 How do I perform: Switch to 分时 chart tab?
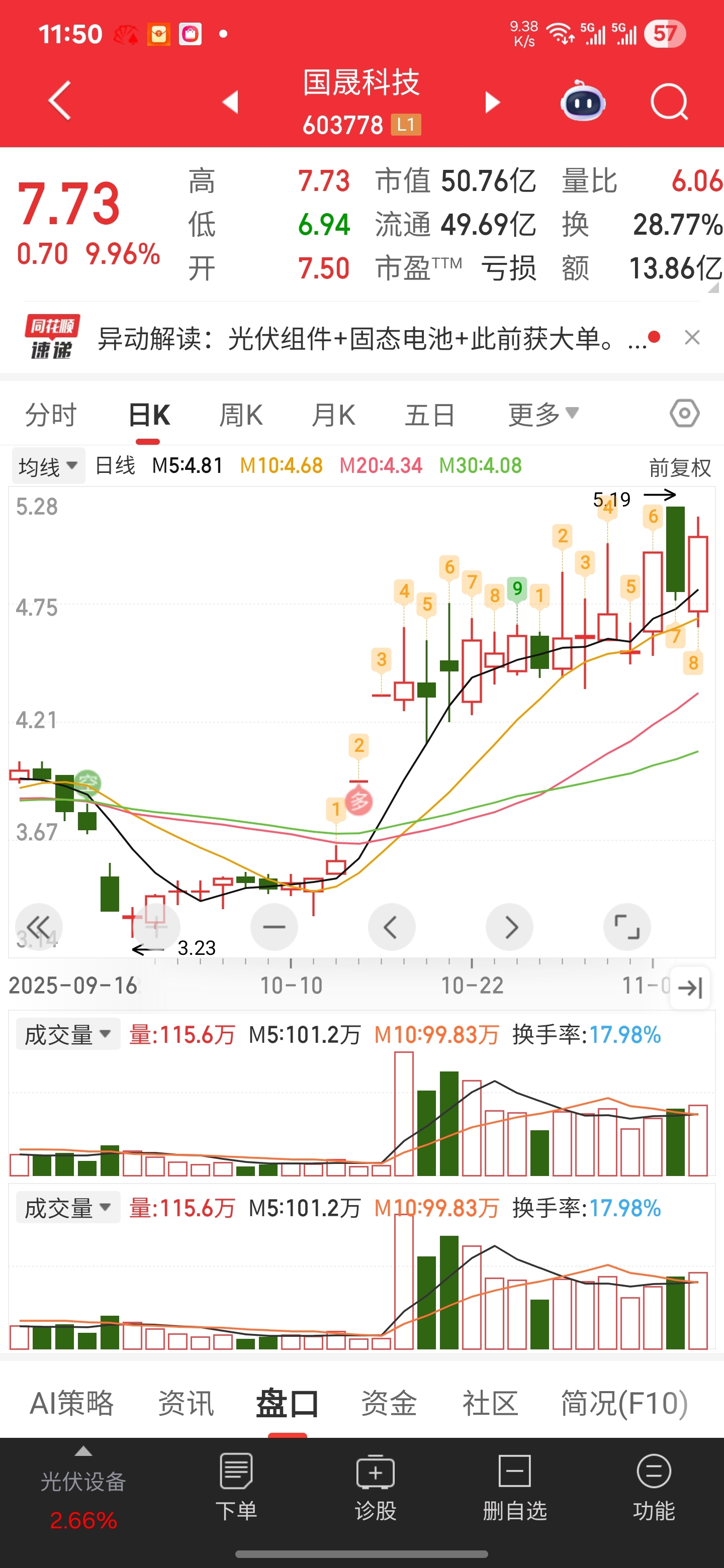[x=51, y=415]
